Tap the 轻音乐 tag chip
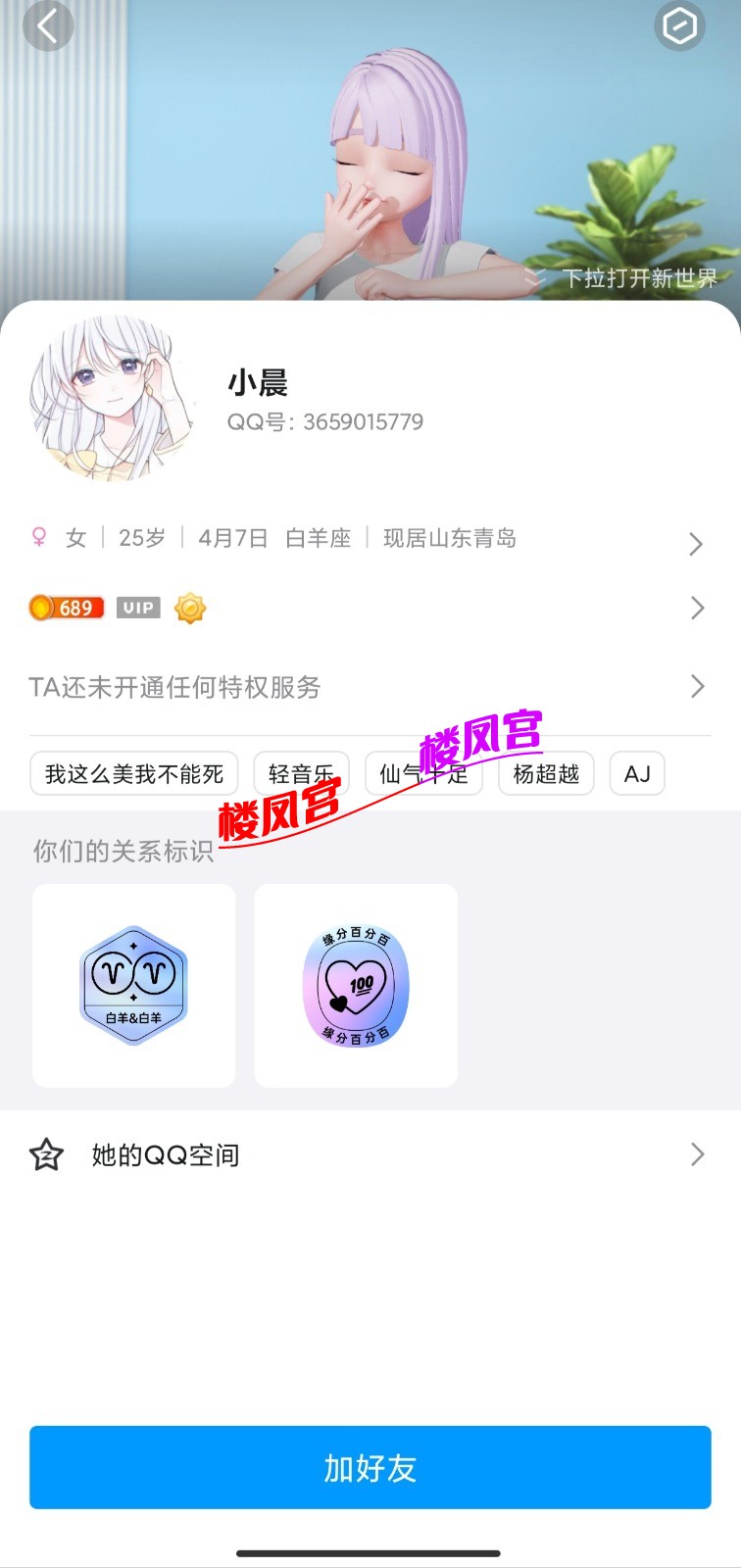The width and height of the screenshot is (741, 1568). click(x=301, y=774)
